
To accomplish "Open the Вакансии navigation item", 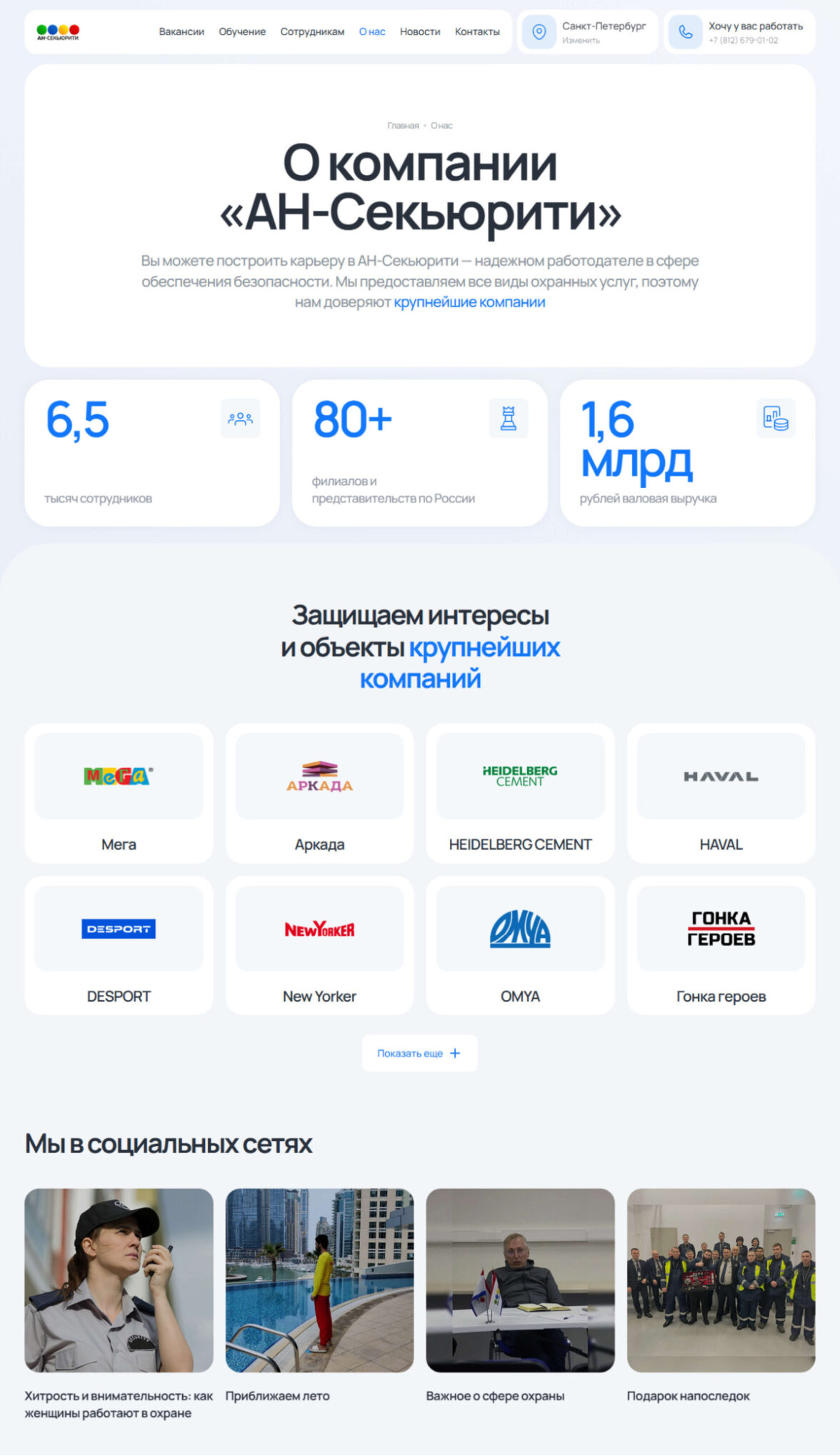I will (181, 32).
